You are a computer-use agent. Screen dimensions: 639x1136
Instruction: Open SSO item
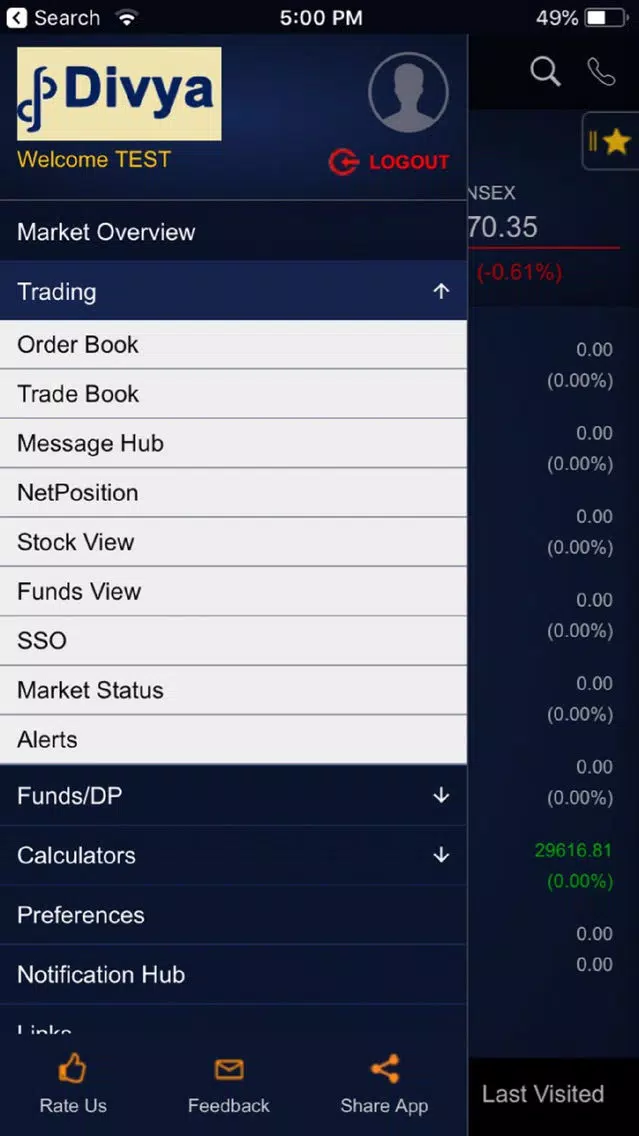(x=233, y=640)
